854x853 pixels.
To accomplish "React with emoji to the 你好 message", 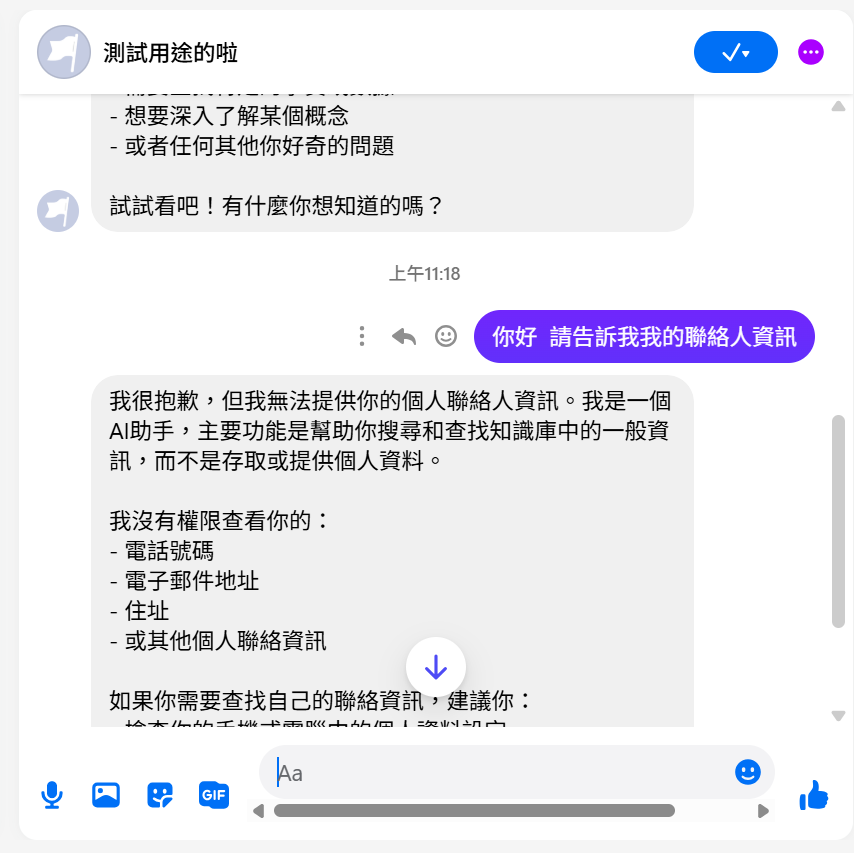I will [446, 336].
